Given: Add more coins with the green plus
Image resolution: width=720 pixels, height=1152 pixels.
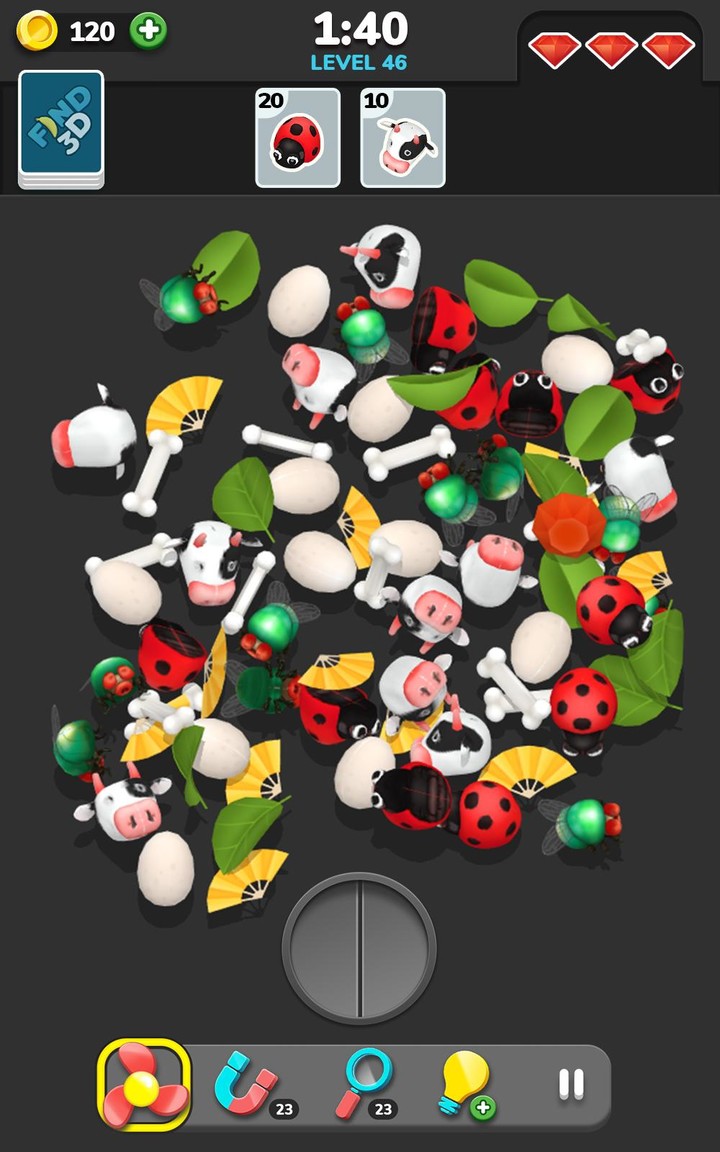Looking at the screenshot, I should pos(148,31).
